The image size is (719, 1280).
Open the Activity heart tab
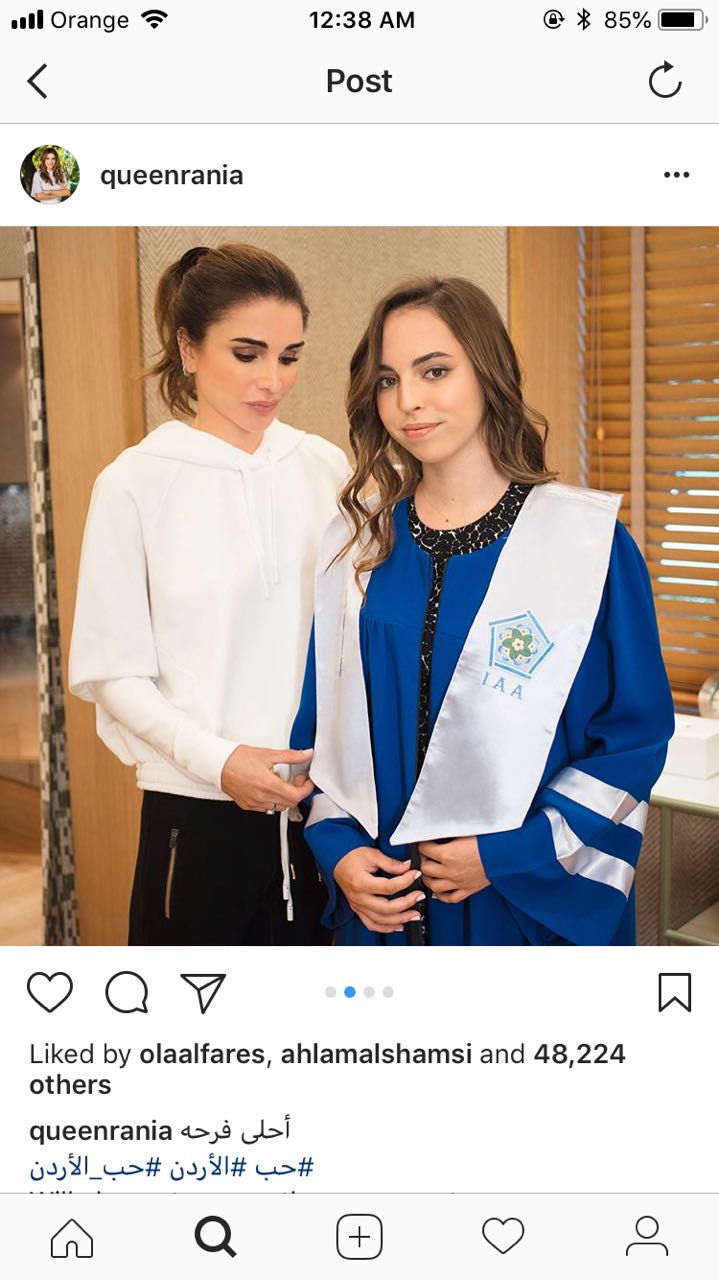click(503, 1237)
